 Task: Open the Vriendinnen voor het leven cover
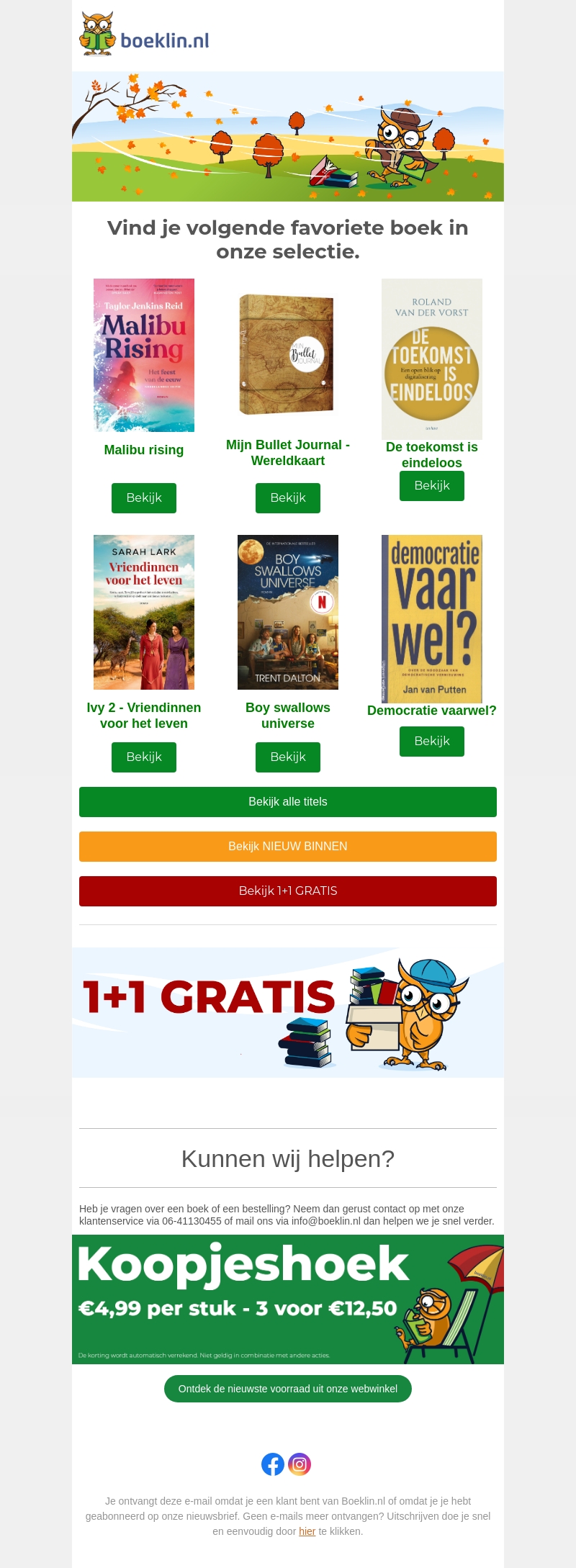144,612
